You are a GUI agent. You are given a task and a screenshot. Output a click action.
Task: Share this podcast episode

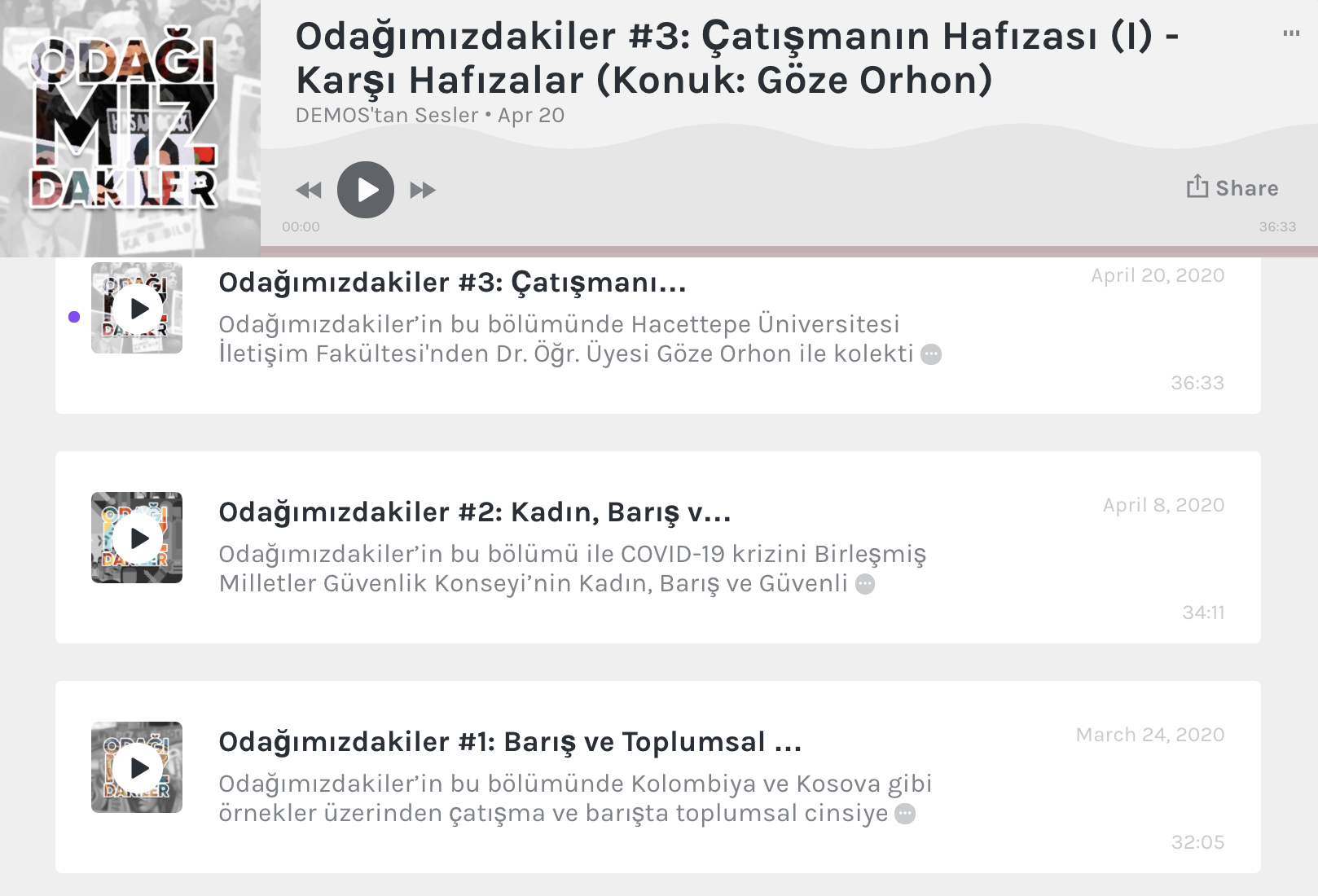pos(1232,188)
